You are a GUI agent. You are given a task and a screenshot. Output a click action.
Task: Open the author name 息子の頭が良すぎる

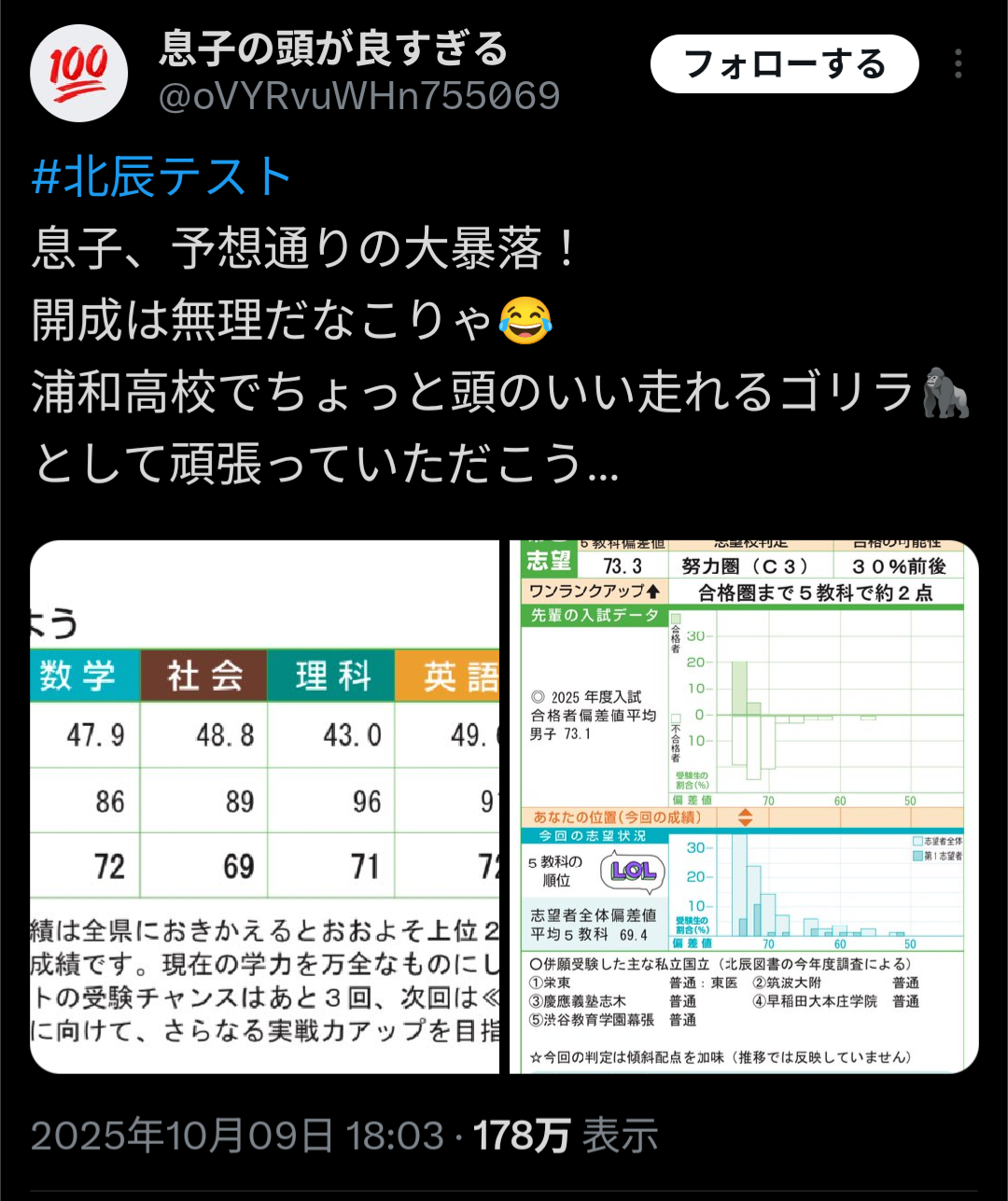coord(333,49)
